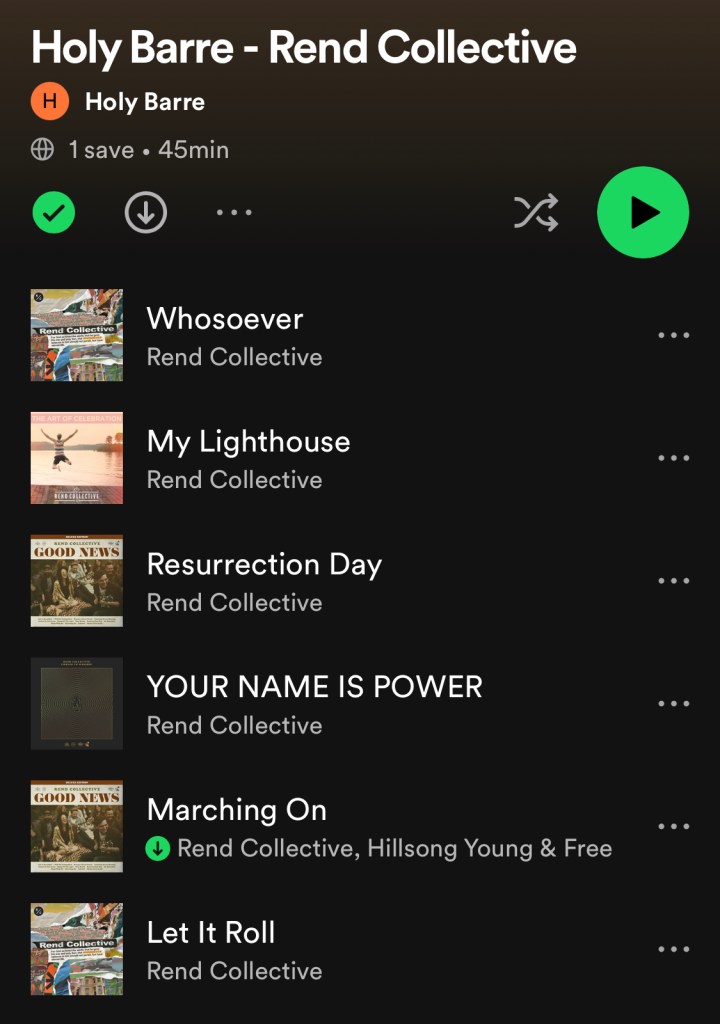The height and width of the screenshot is (1024, 720).
Task: Open options for YOUR NAME IS POWER
Action: tap(674, 704)
